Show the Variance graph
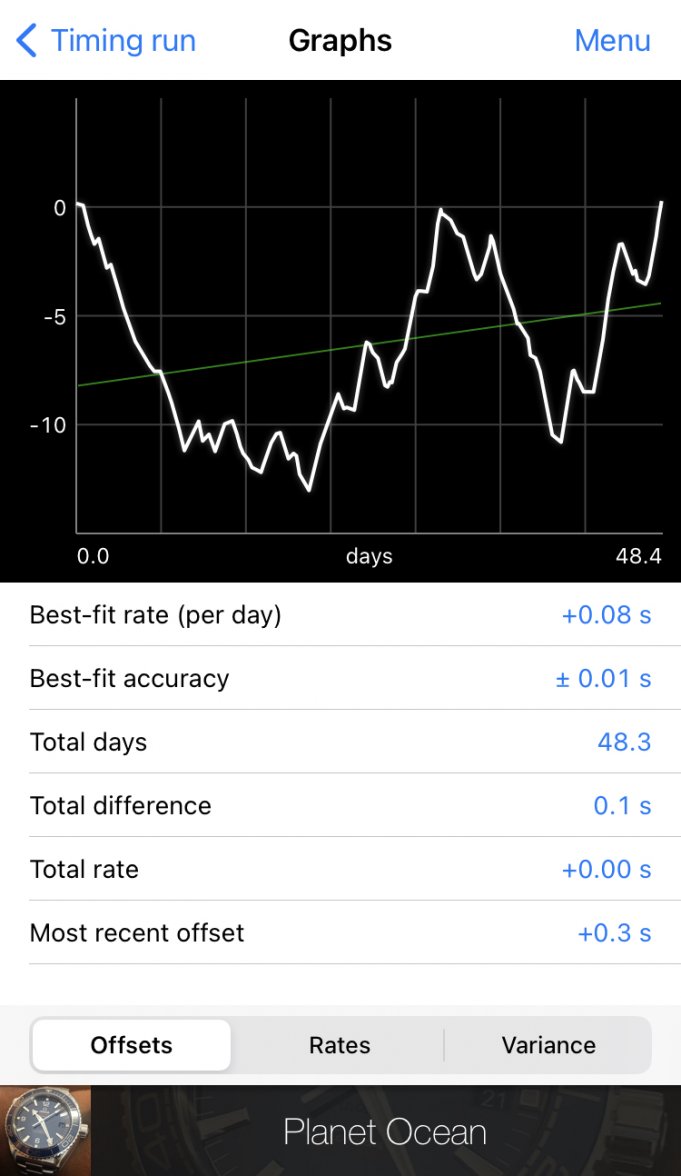The image size is (681, 1176). tap(548, 1045)
